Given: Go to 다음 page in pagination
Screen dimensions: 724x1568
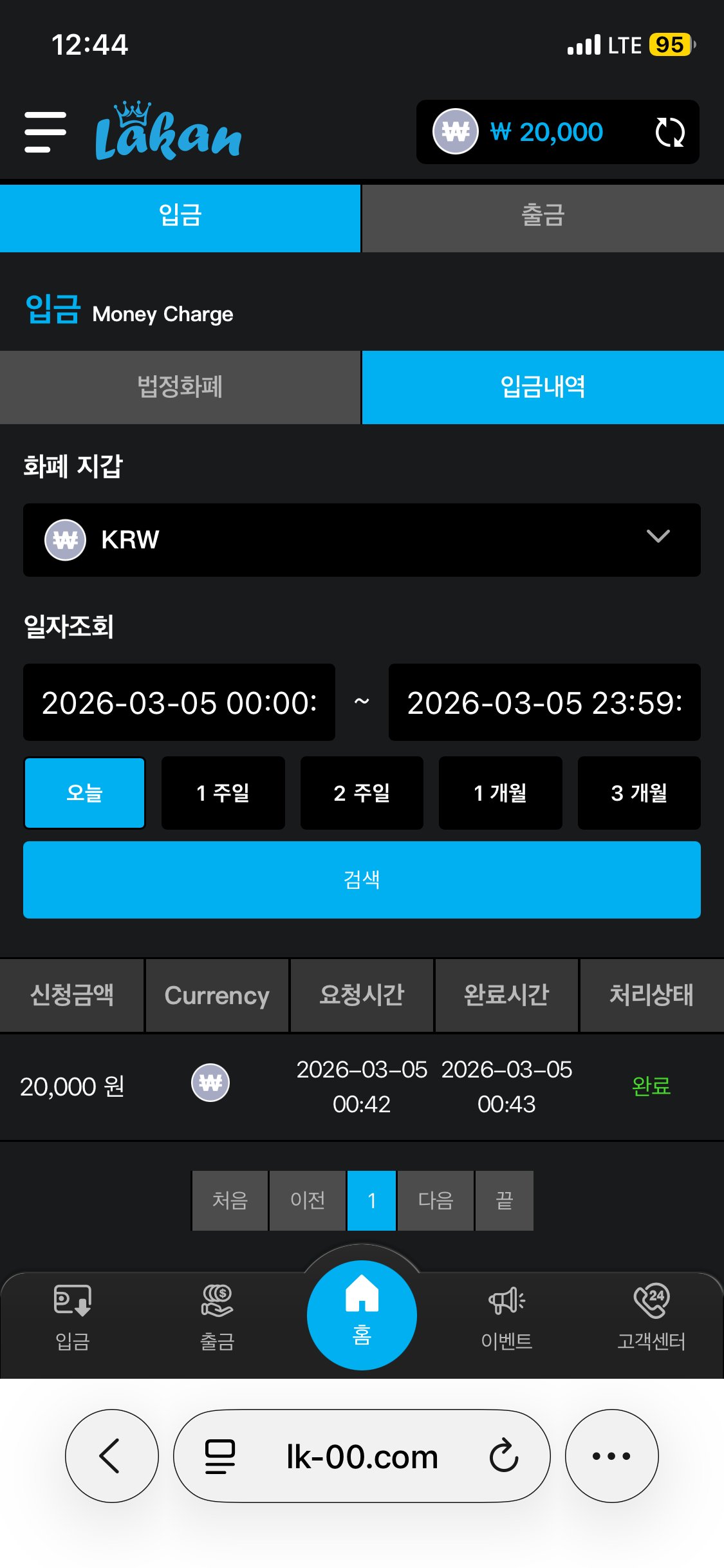Looking at the screenshot, I should 436,1200.
